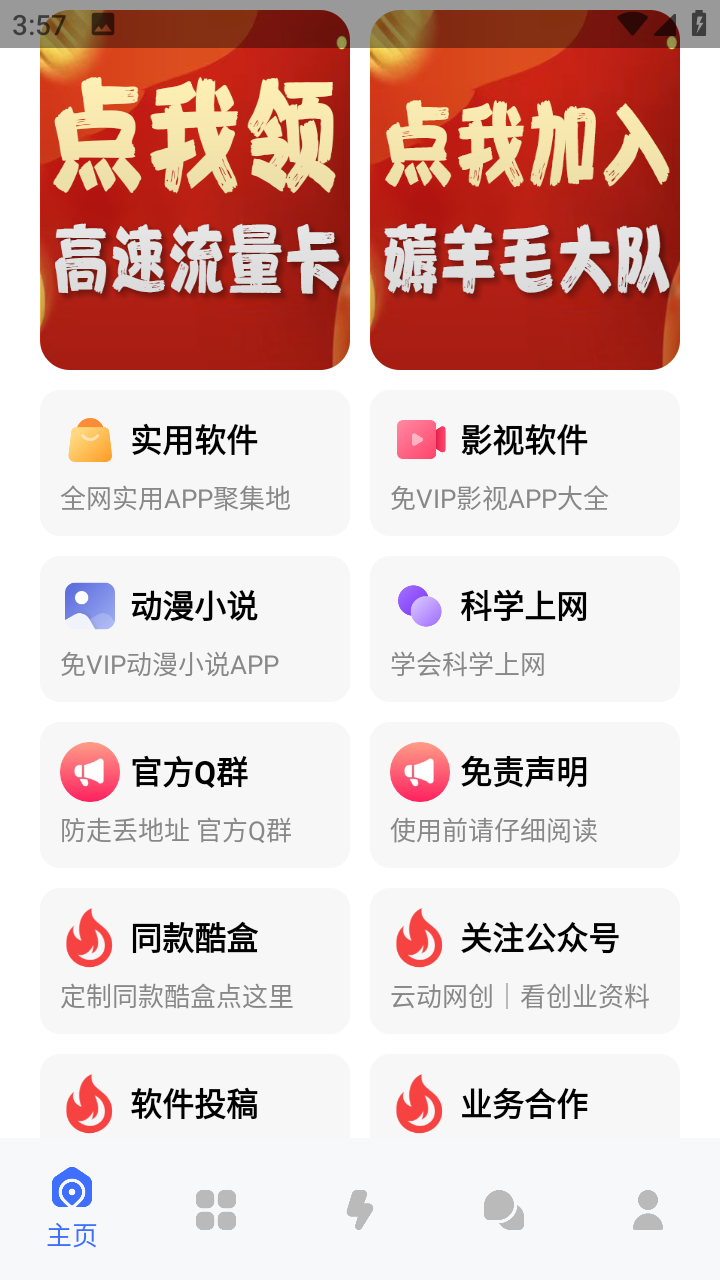The height and width of the screenshot is (1280, 720).
Task: Tap the 官方Q群 card
Action: (195, 795)
